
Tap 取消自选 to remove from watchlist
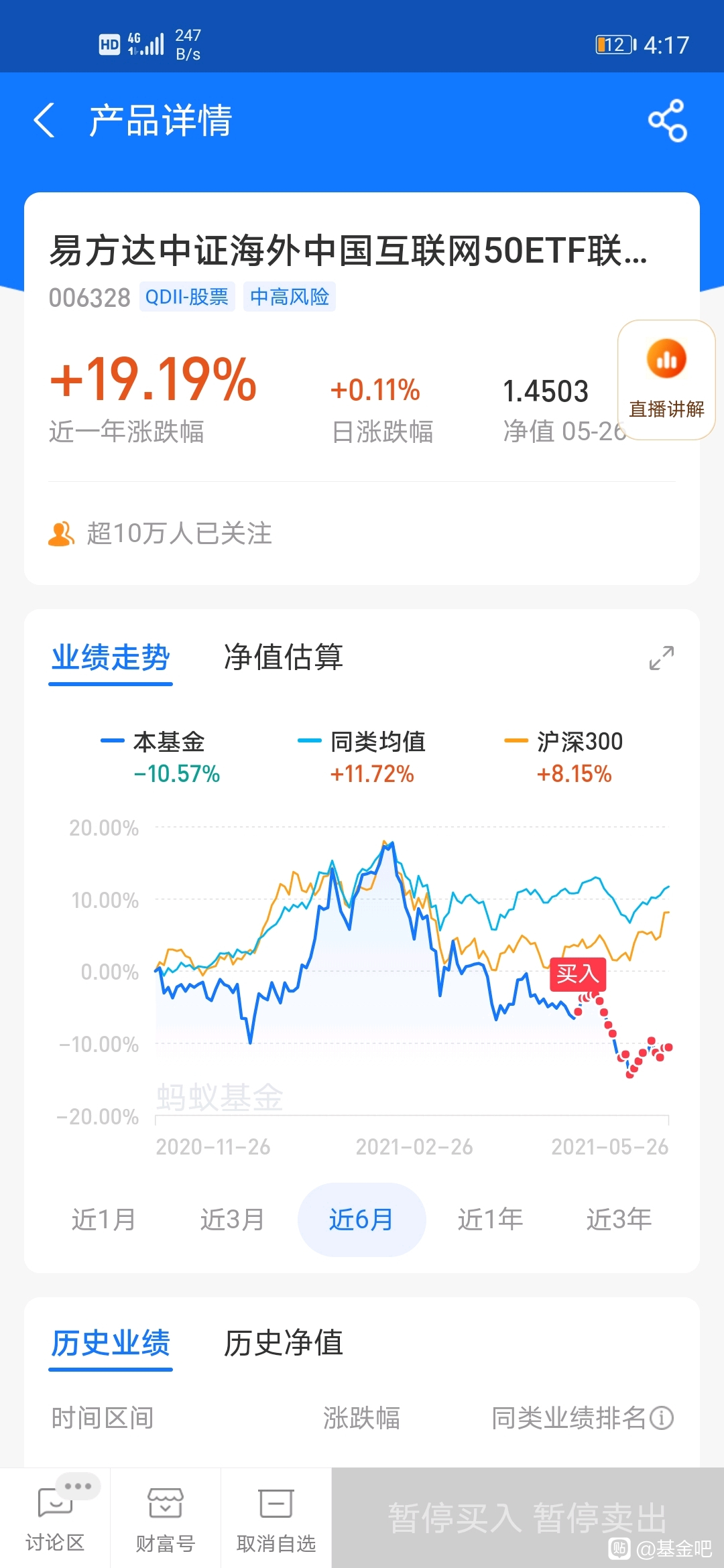coord(276,1518)
